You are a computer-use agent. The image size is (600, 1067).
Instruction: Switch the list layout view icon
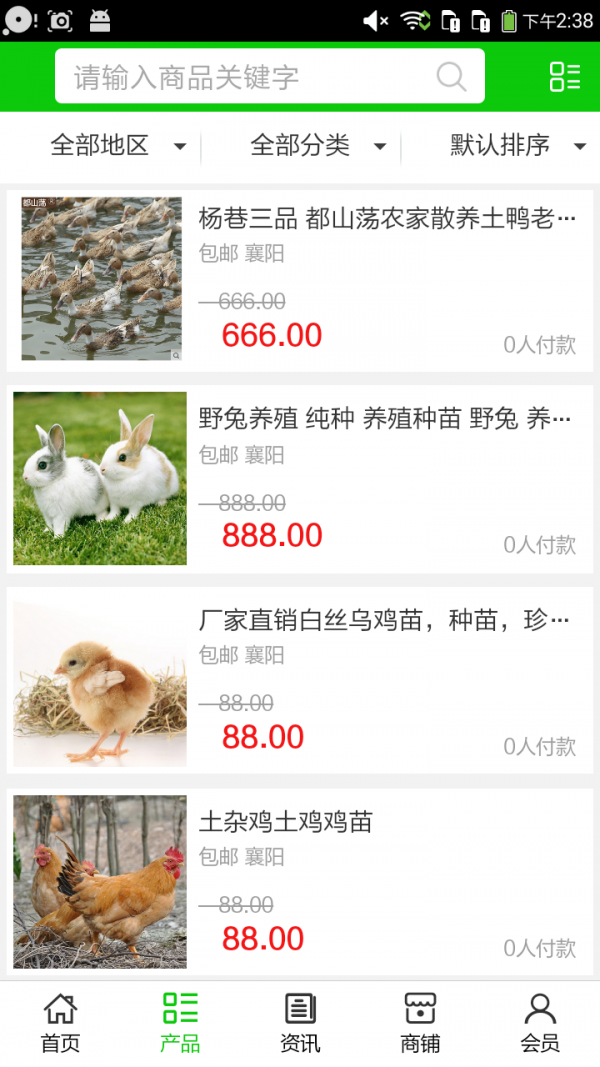click(565, 77)
